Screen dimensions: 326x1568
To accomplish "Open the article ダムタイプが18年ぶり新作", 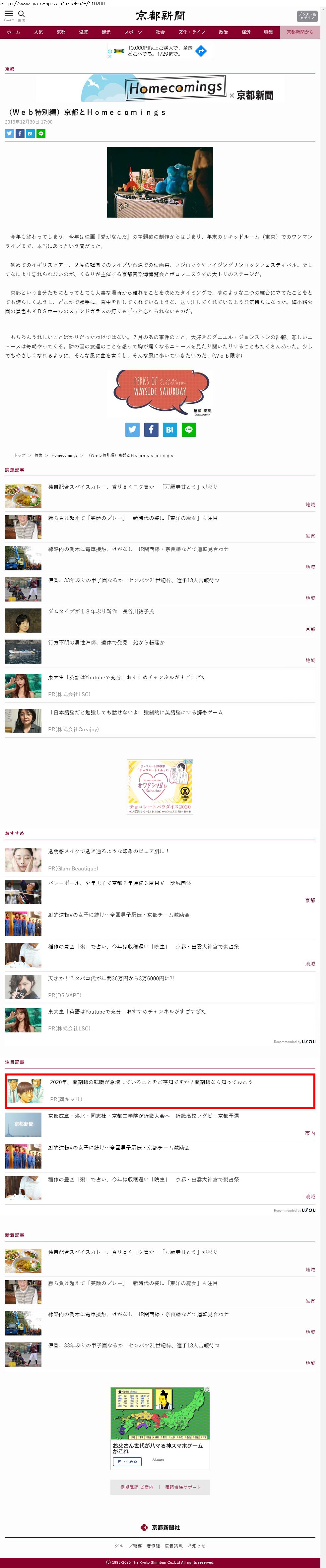I will (x=101, y=611).
